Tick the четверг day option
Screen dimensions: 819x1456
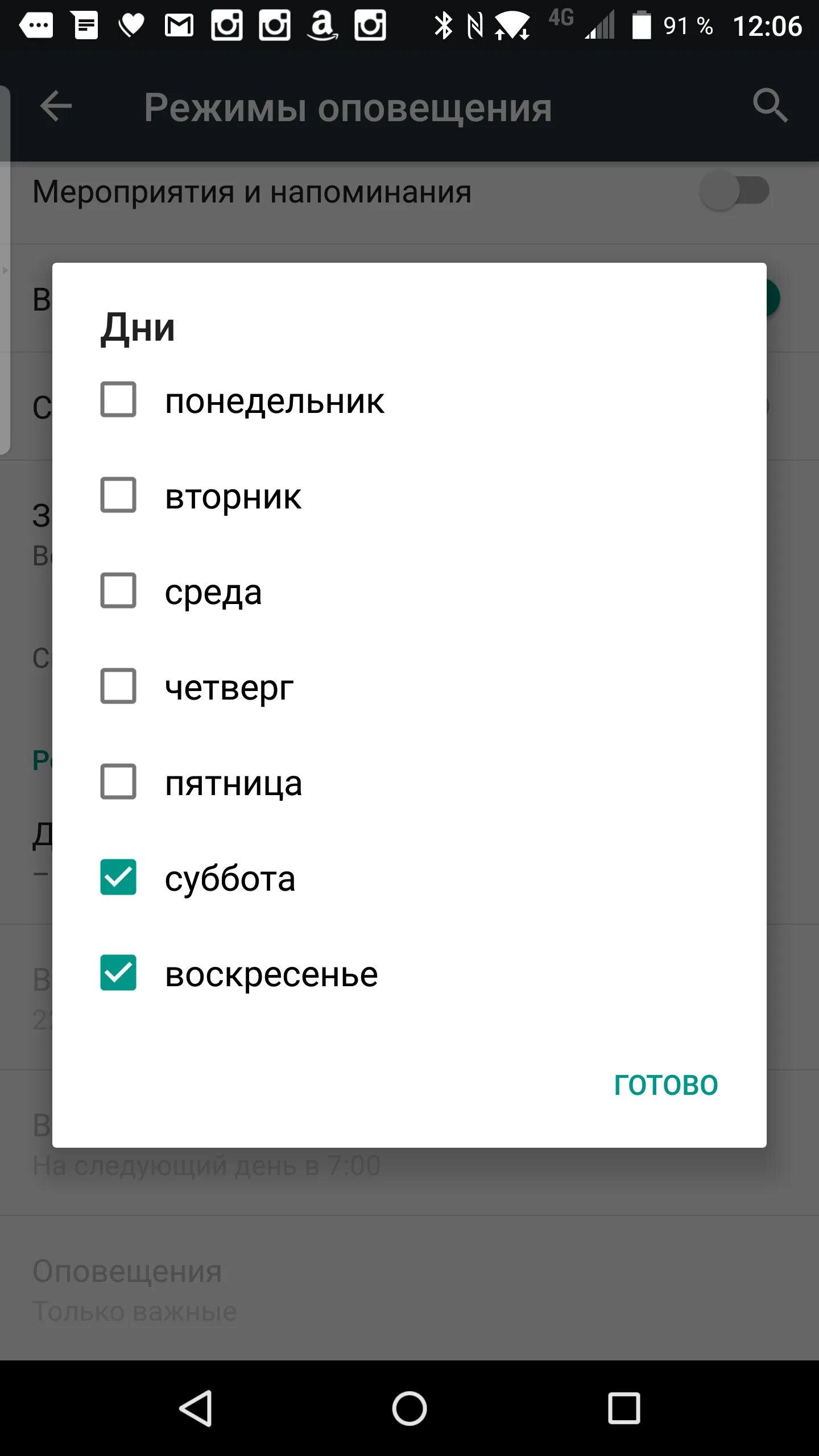coord(118,686)
